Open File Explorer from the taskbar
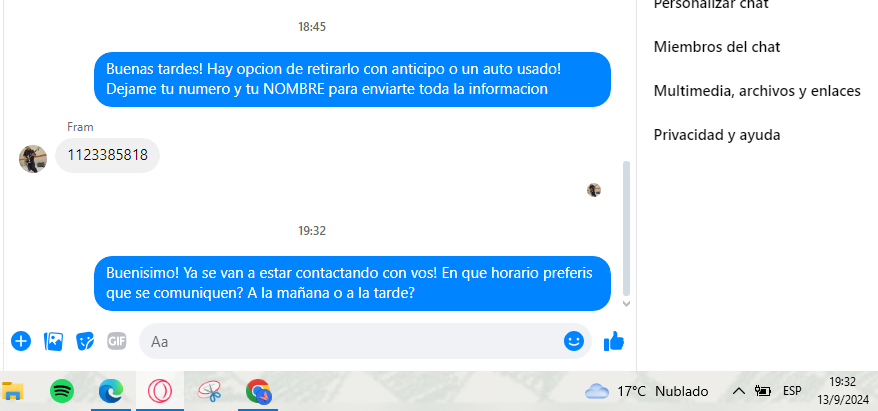The height and width of the screenshot is (411, 878). coord(13,391)
